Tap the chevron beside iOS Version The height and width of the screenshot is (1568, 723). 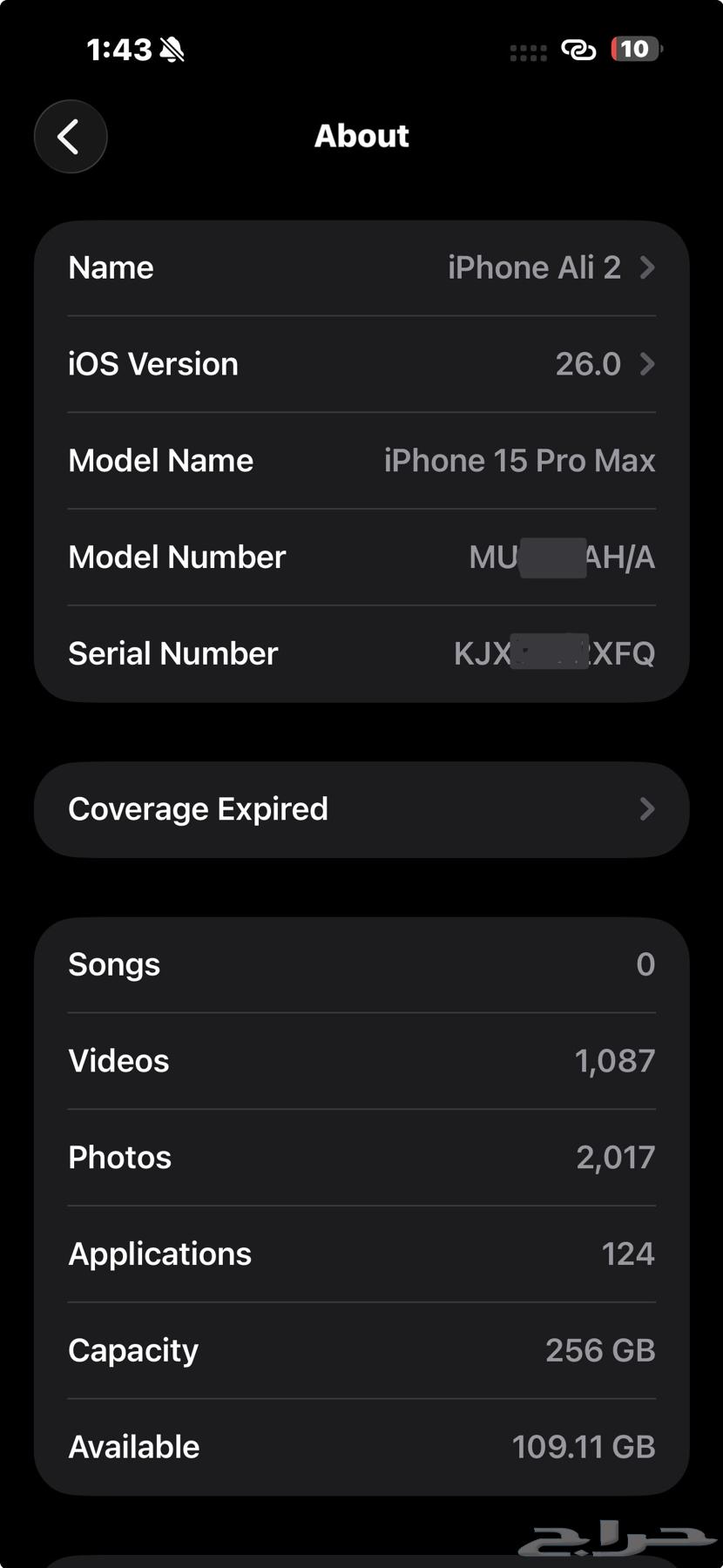click(x=645, y=365)
